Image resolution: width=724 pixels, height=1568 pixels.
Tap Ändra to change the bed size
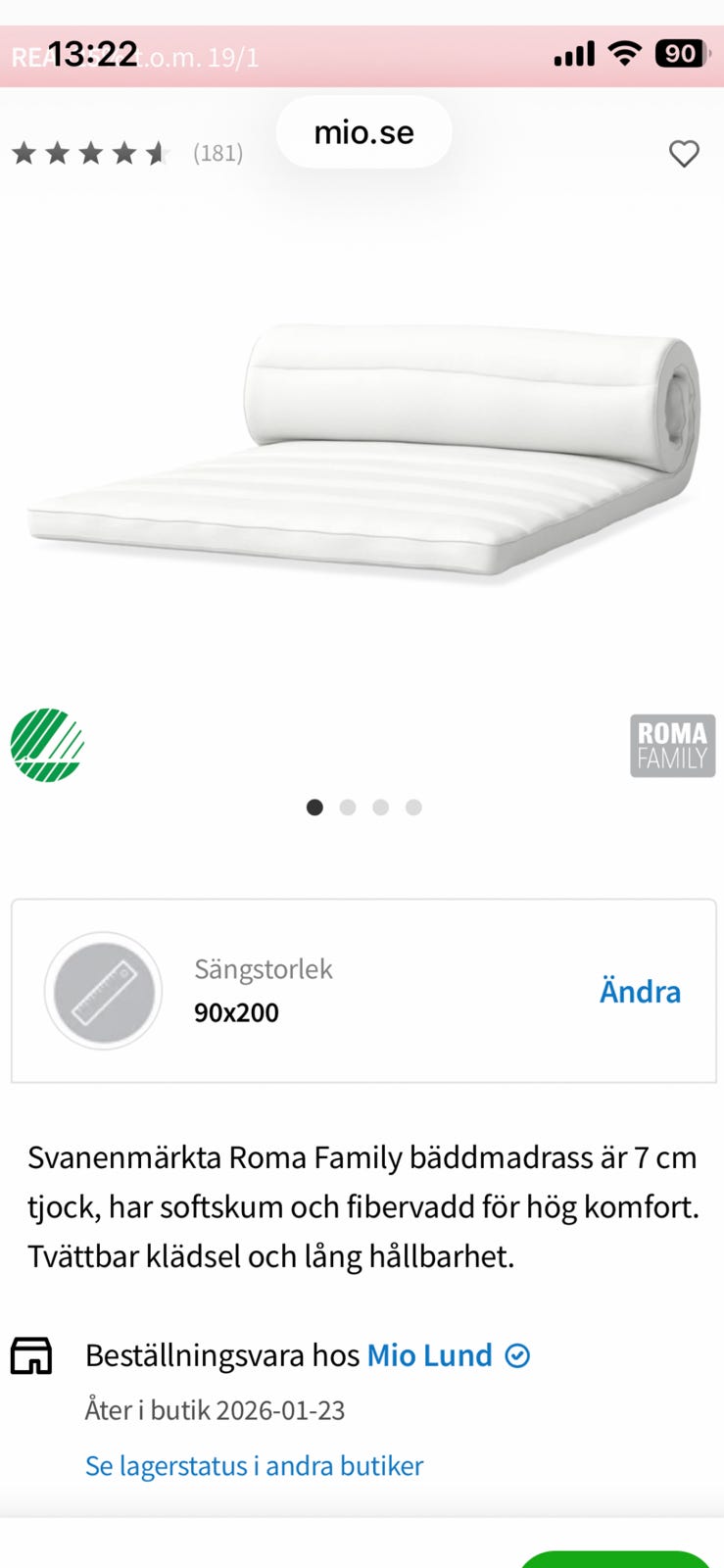(640, 991)
